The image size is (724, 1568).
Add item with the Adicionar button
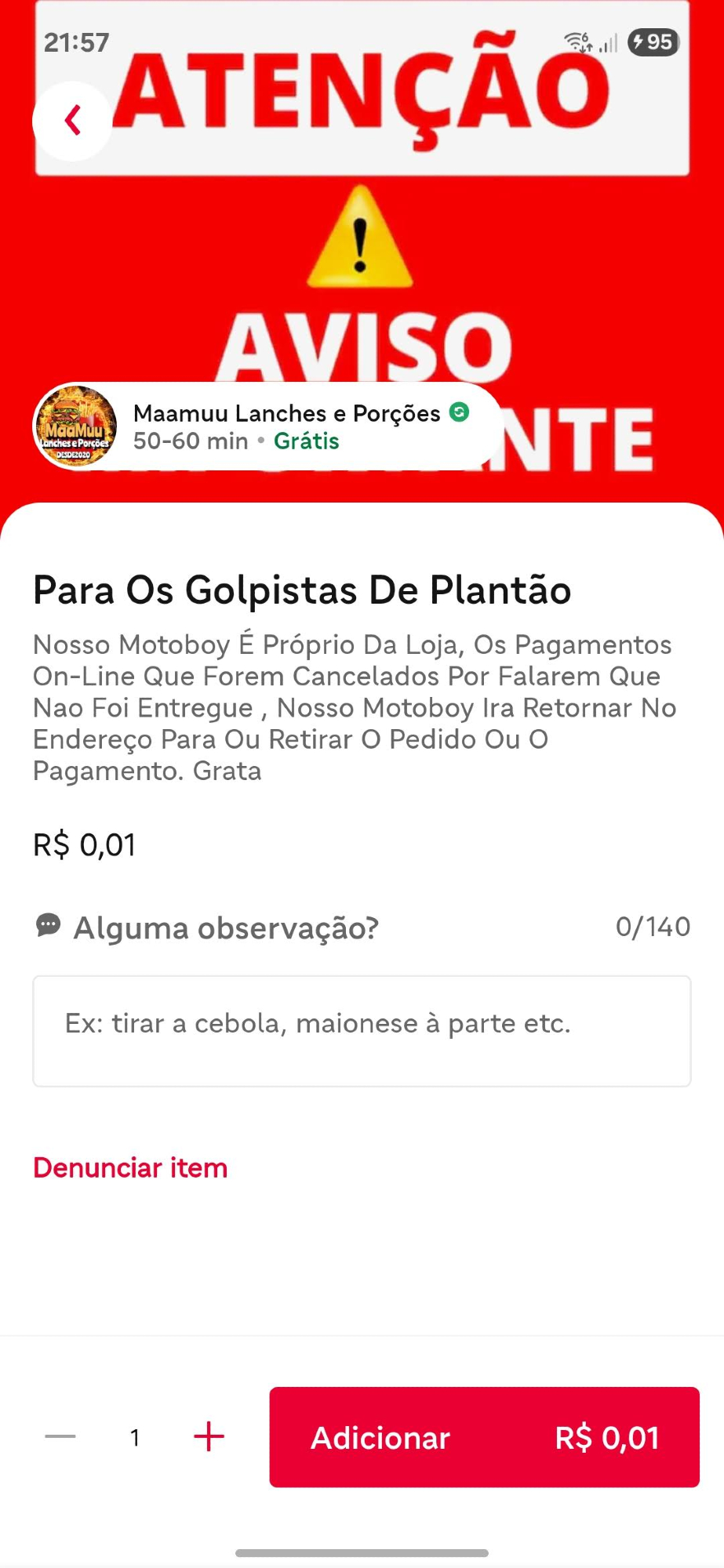pyautogui.click(x=484, y=1436)
